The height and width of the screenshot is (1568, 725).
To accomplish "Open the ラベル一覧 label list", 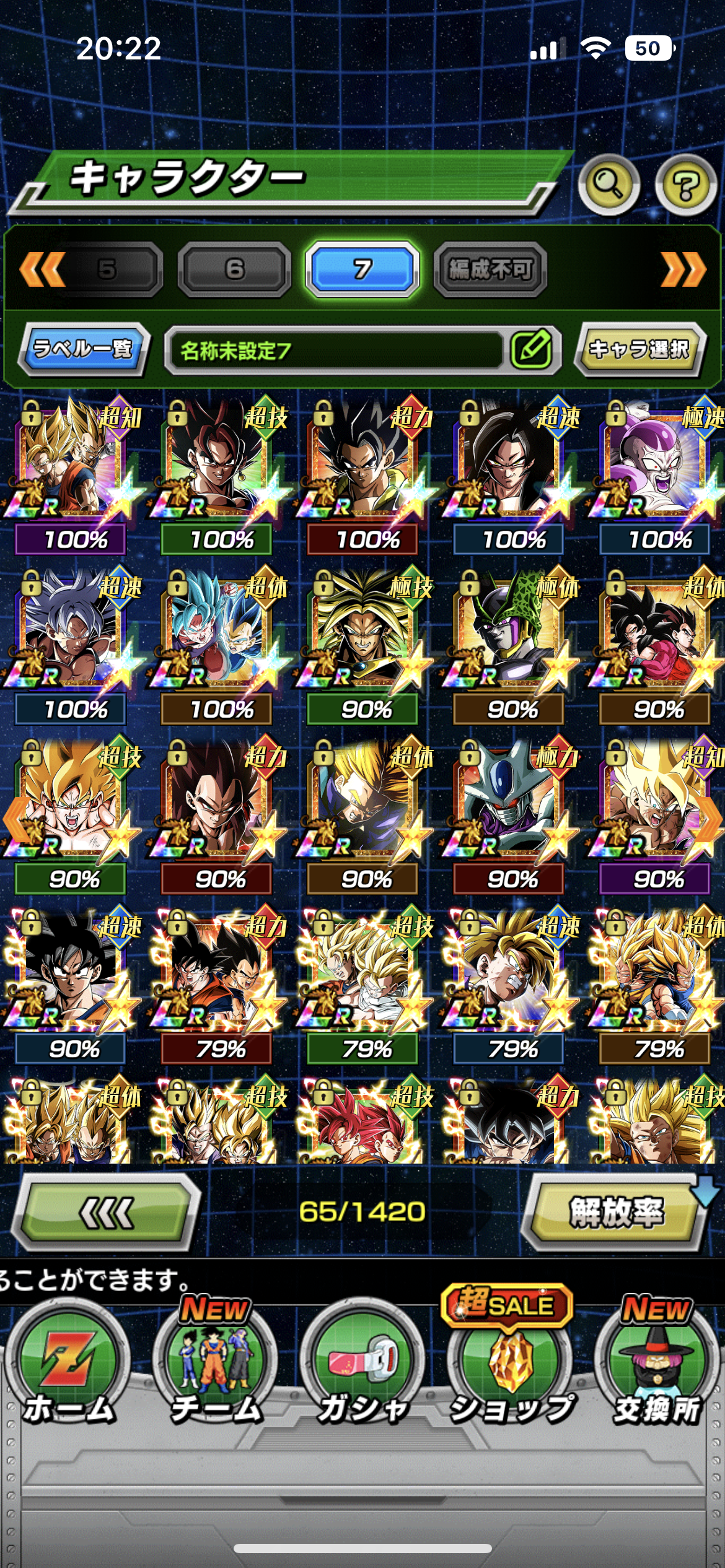I will pyautogui.click(x=83, y=349).
